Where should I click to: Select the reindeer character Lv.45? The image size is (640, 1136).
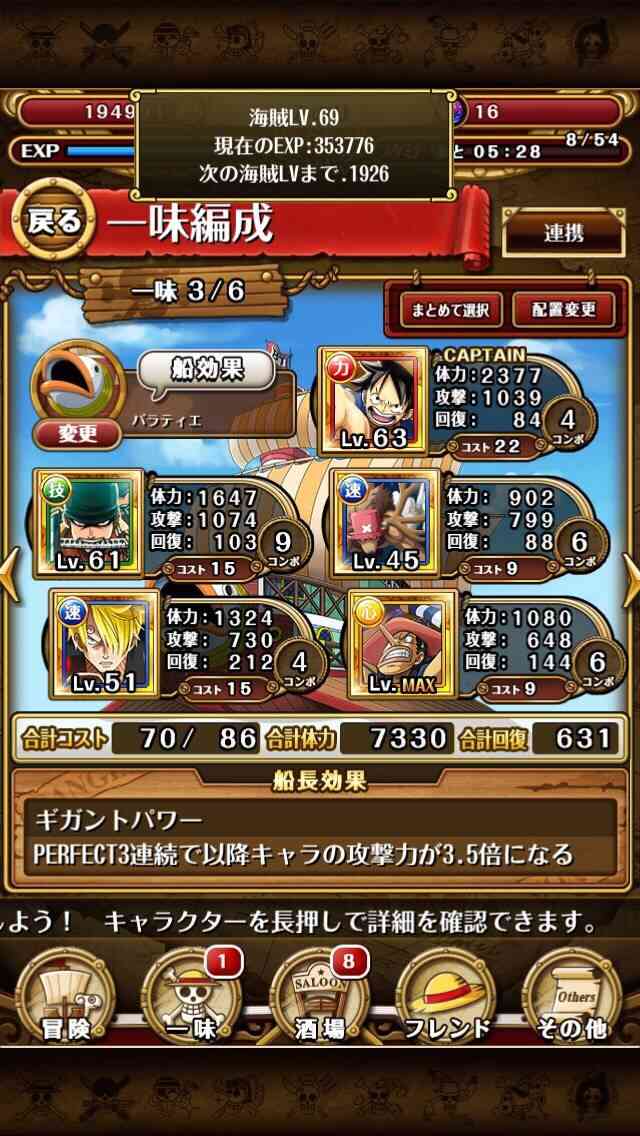click(x=385, y=521)
